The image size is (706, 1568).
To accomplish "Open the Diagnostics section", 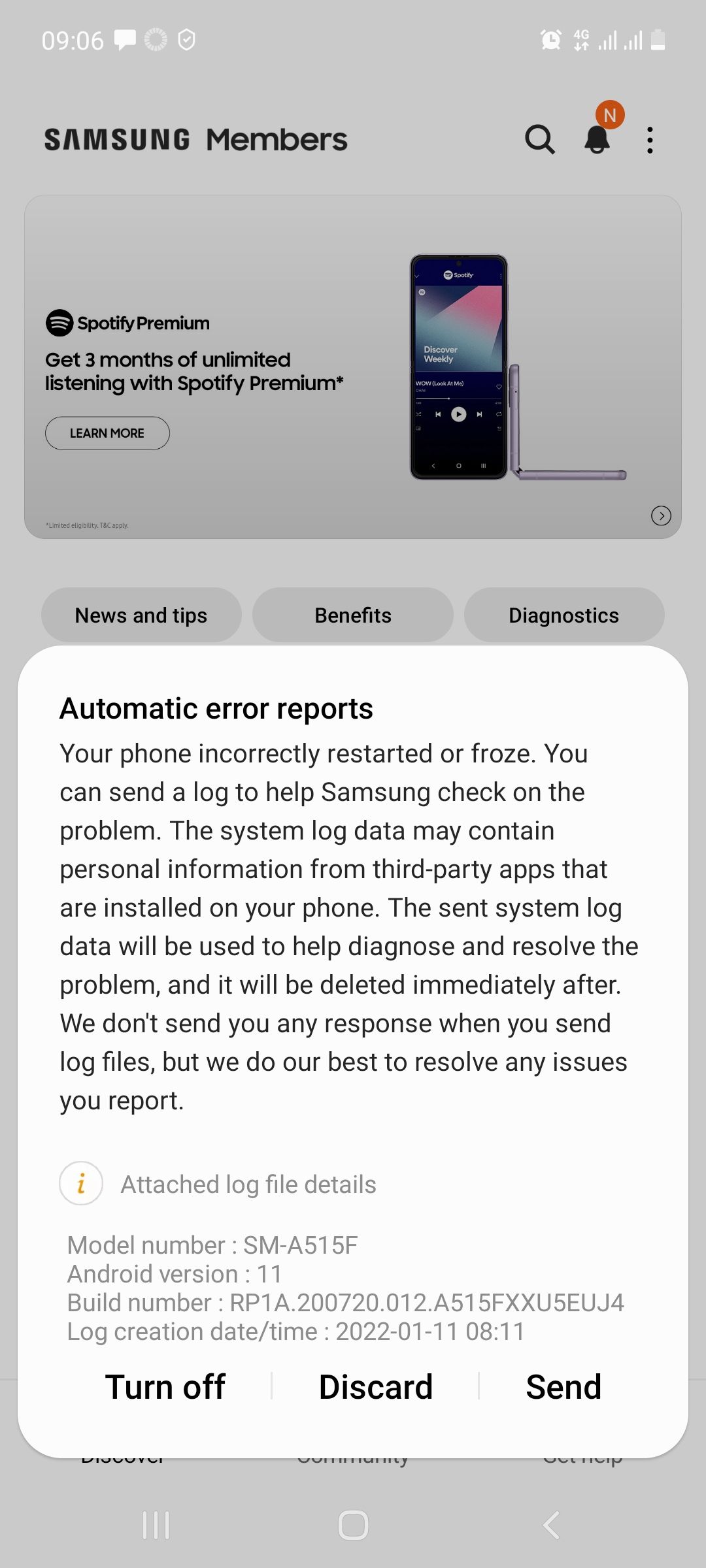I will 564,615.
